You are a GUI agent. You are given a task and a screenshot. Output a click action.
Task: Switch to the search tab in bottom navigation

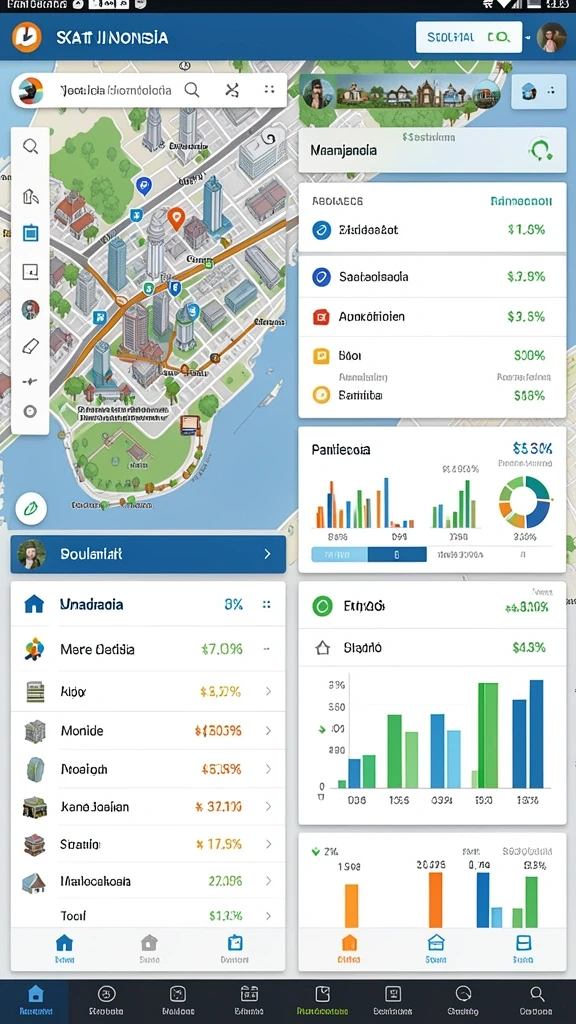pos(537,1000)
